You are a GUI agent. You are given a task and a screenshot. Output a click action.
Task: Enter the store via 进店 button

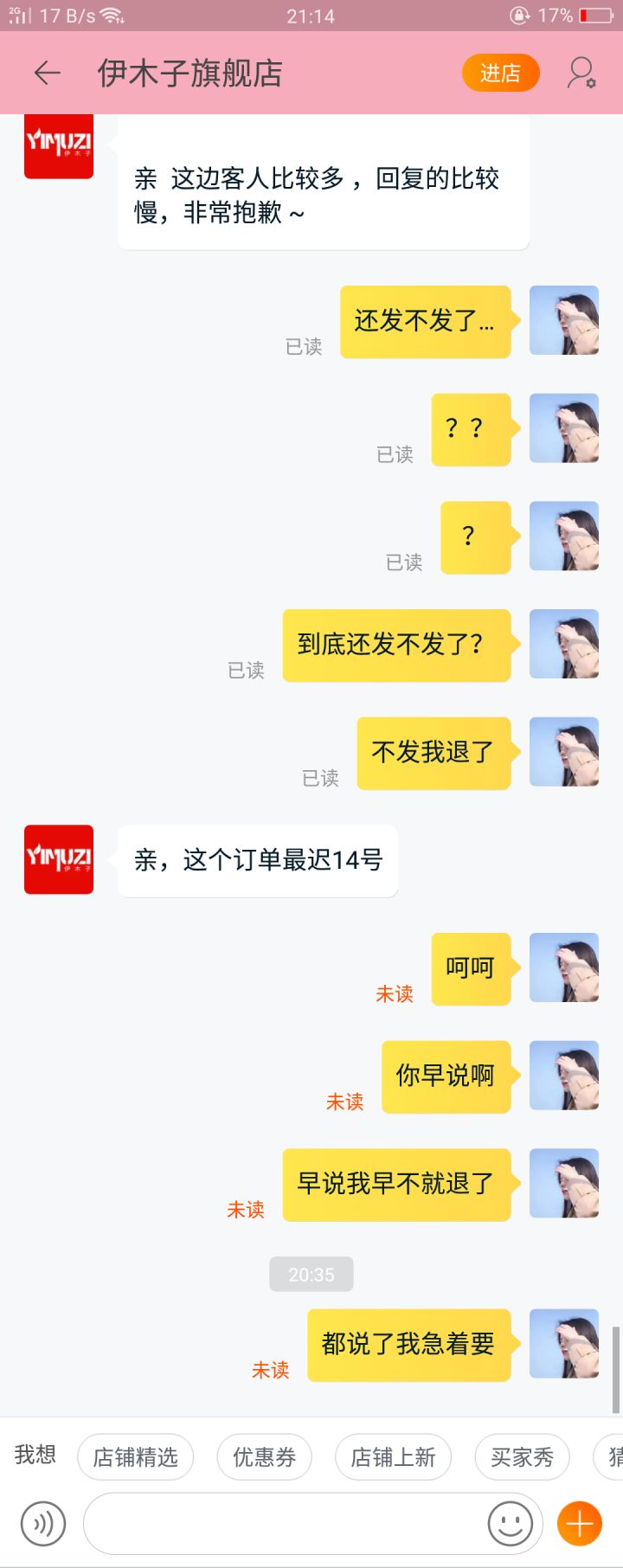[x=500, y=74]
